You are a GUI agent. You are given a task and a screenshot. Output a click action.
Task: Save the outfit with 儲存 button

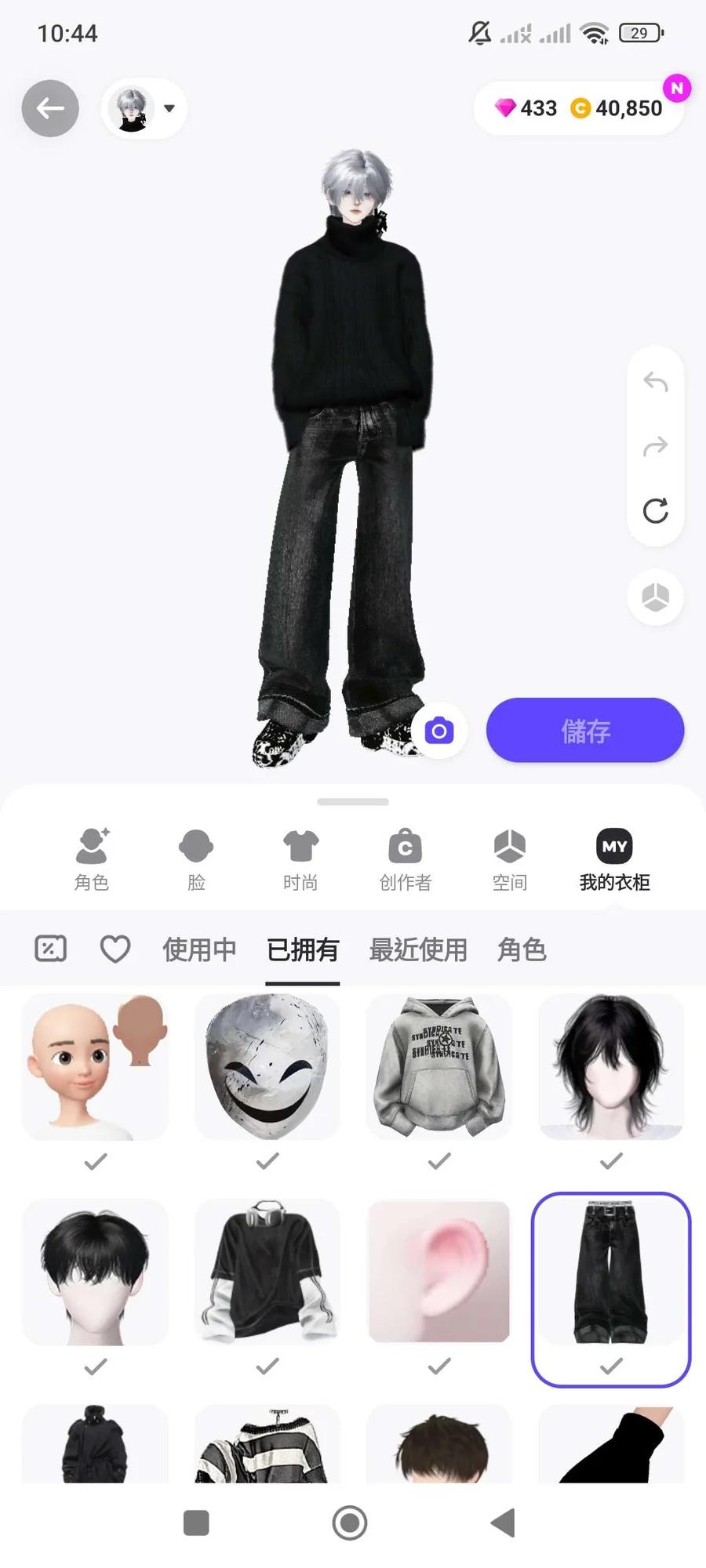pos(585,731)
